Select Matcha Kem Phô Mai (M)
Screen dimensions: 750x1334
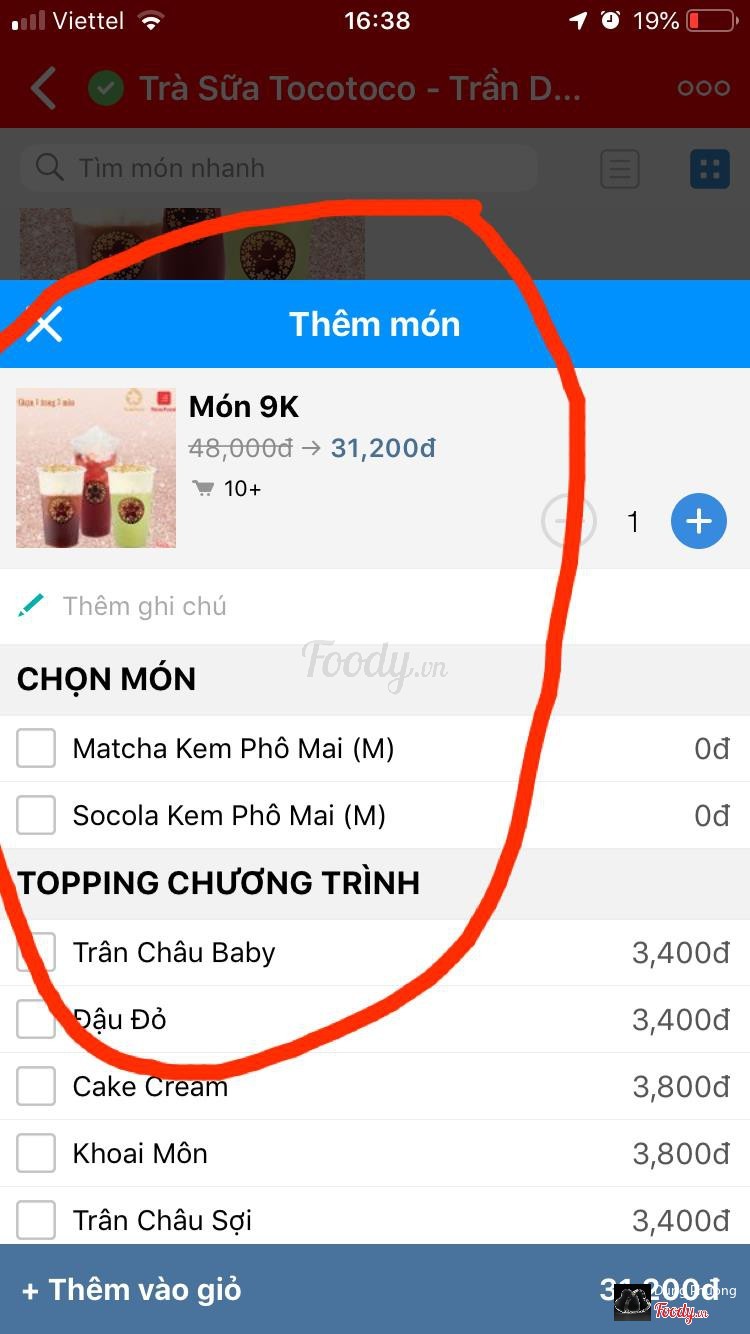36,748
